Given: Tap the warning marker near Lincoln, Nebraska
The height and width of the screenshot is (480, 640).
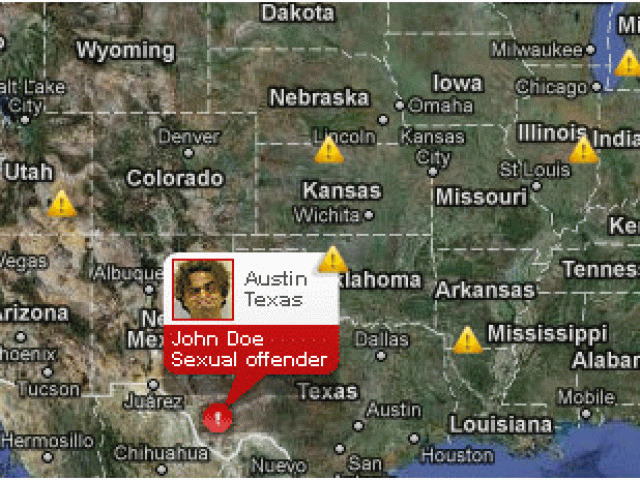Looking at the screenshot, I should [x=329, y=151].
